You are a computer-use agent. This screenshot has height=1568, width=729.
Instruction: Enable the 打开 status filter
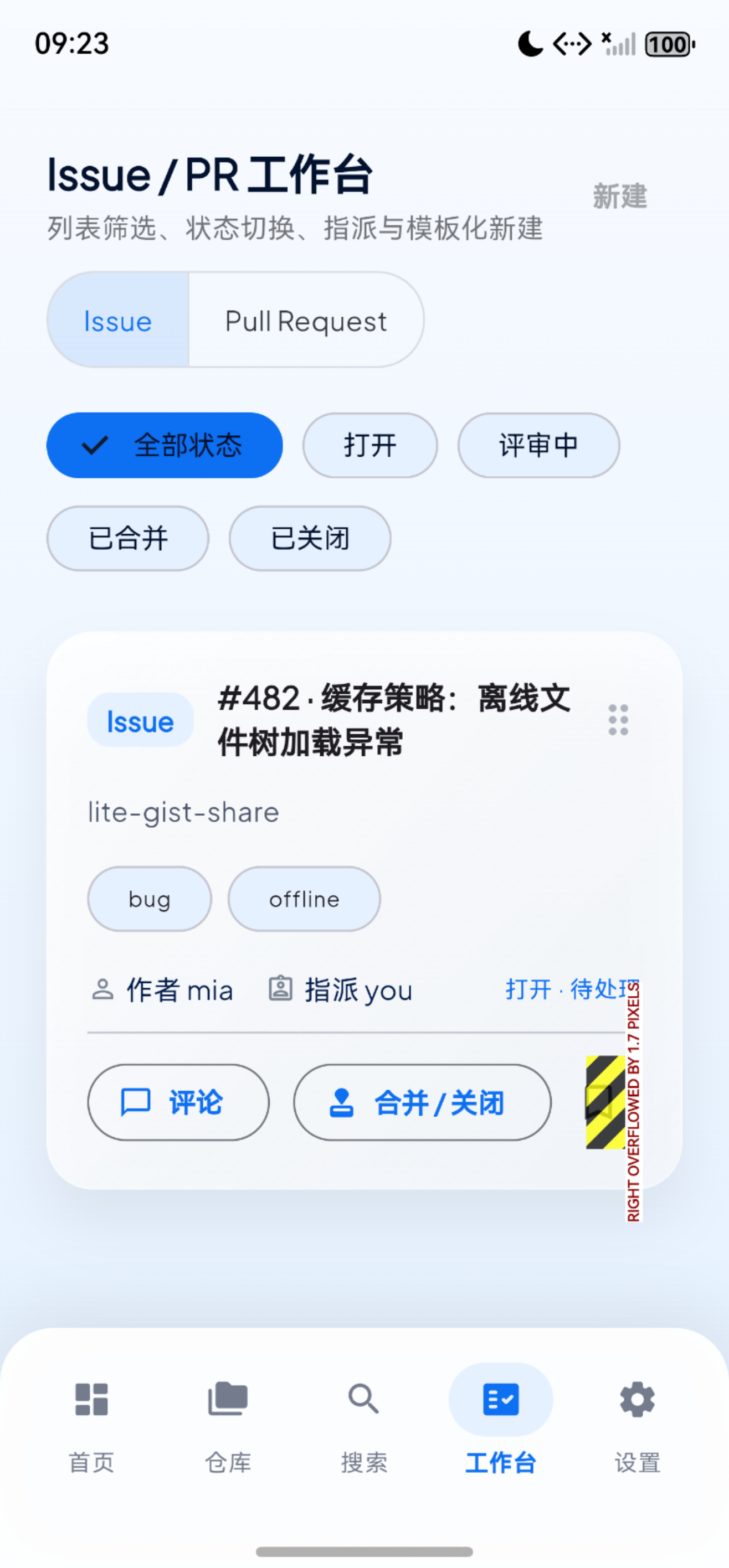[x=369, y=445]
